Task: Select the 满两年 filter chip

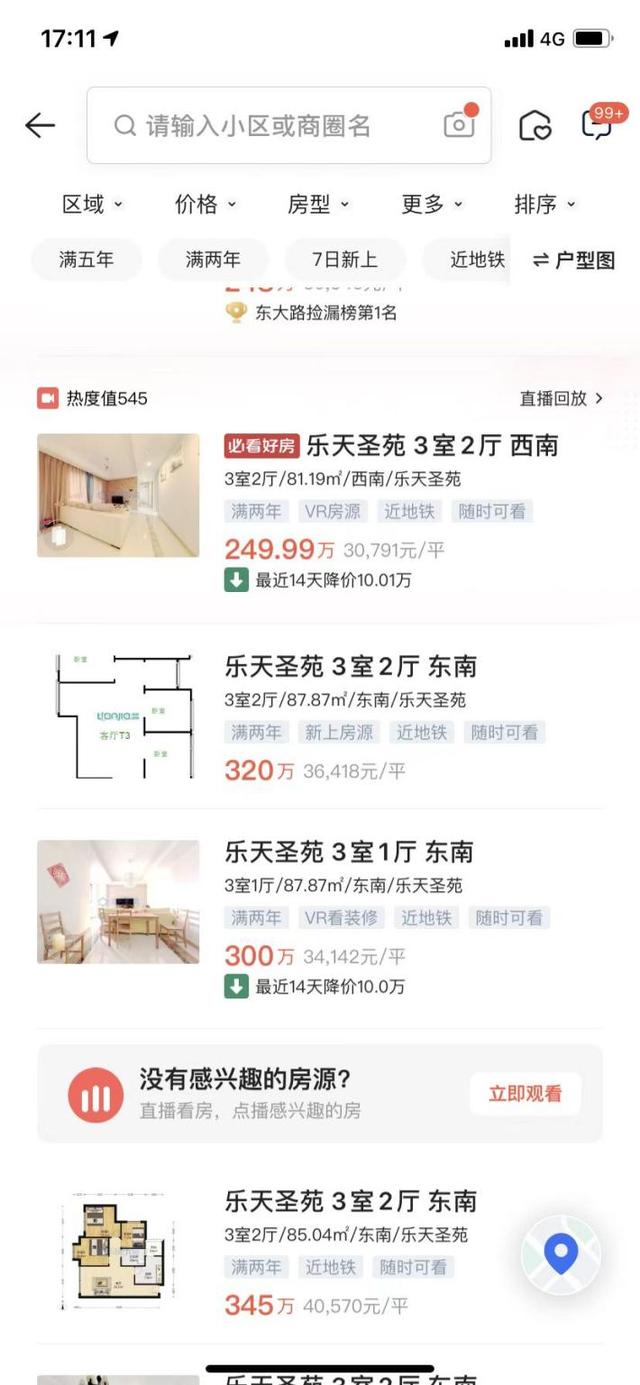Action: [x=213, y=260]
